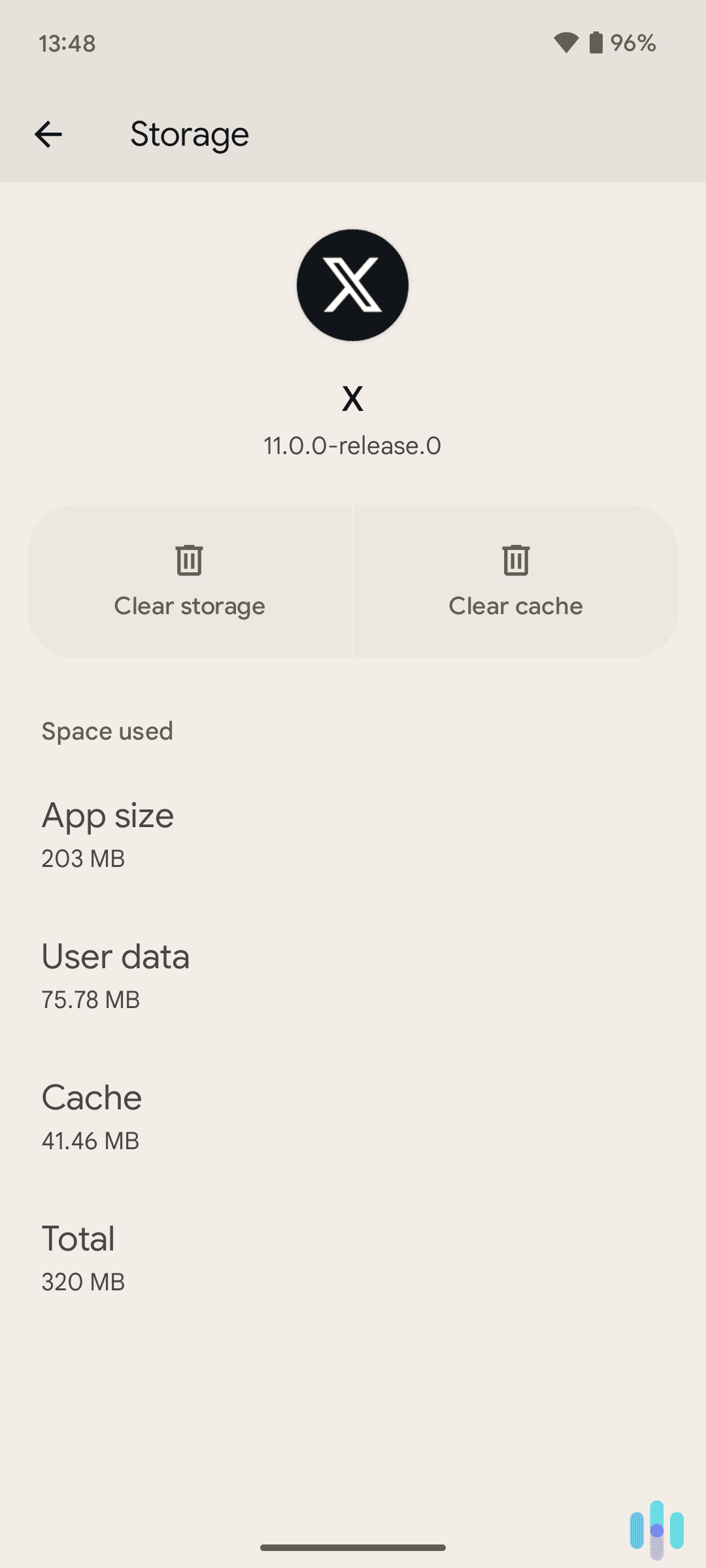The height and width of the screenshot is (1568, 706).
Task: Tap the Wi-Fi icon in the status bar
Action: 566,43
